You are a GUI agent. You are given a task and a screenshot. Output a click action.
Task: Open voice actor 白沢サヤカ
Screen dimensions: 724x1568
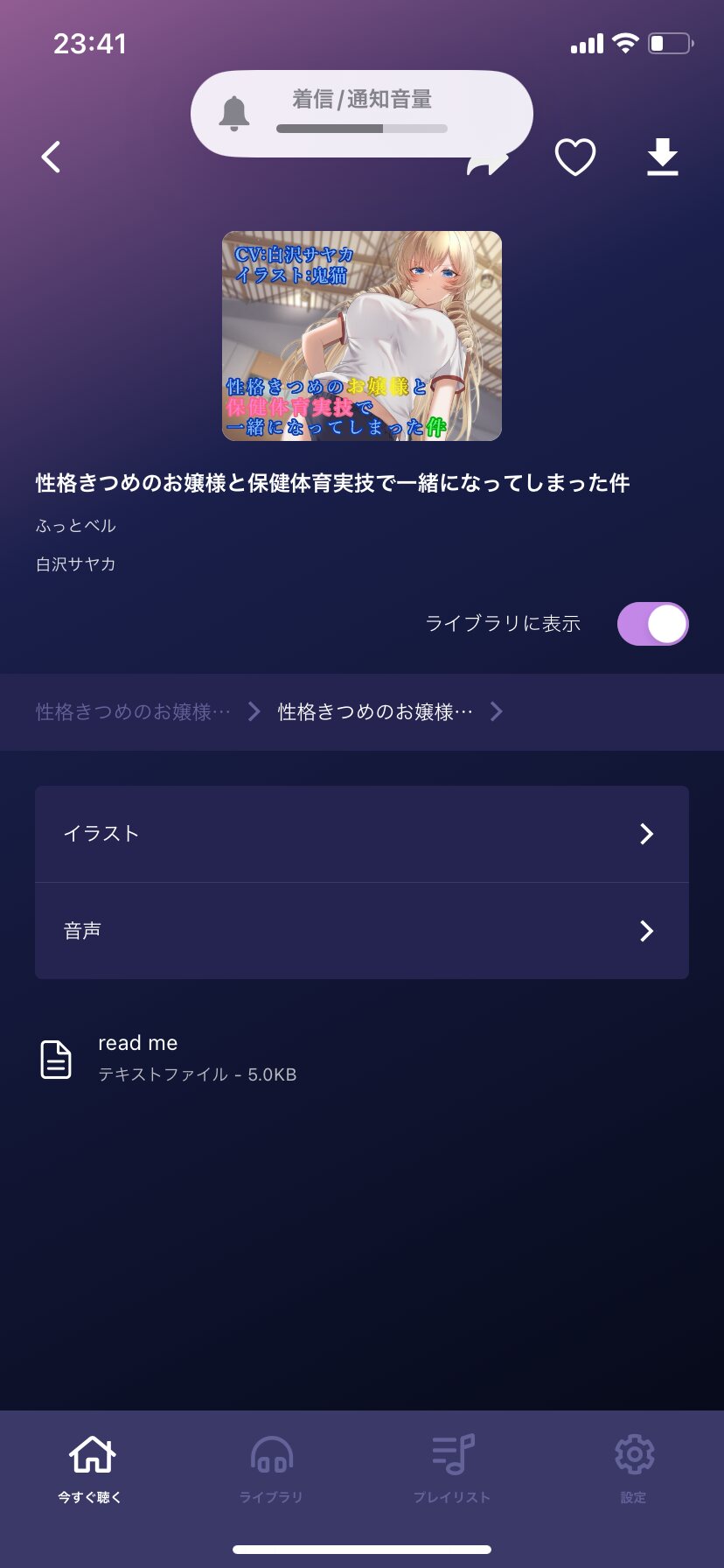tap(76, 564)
